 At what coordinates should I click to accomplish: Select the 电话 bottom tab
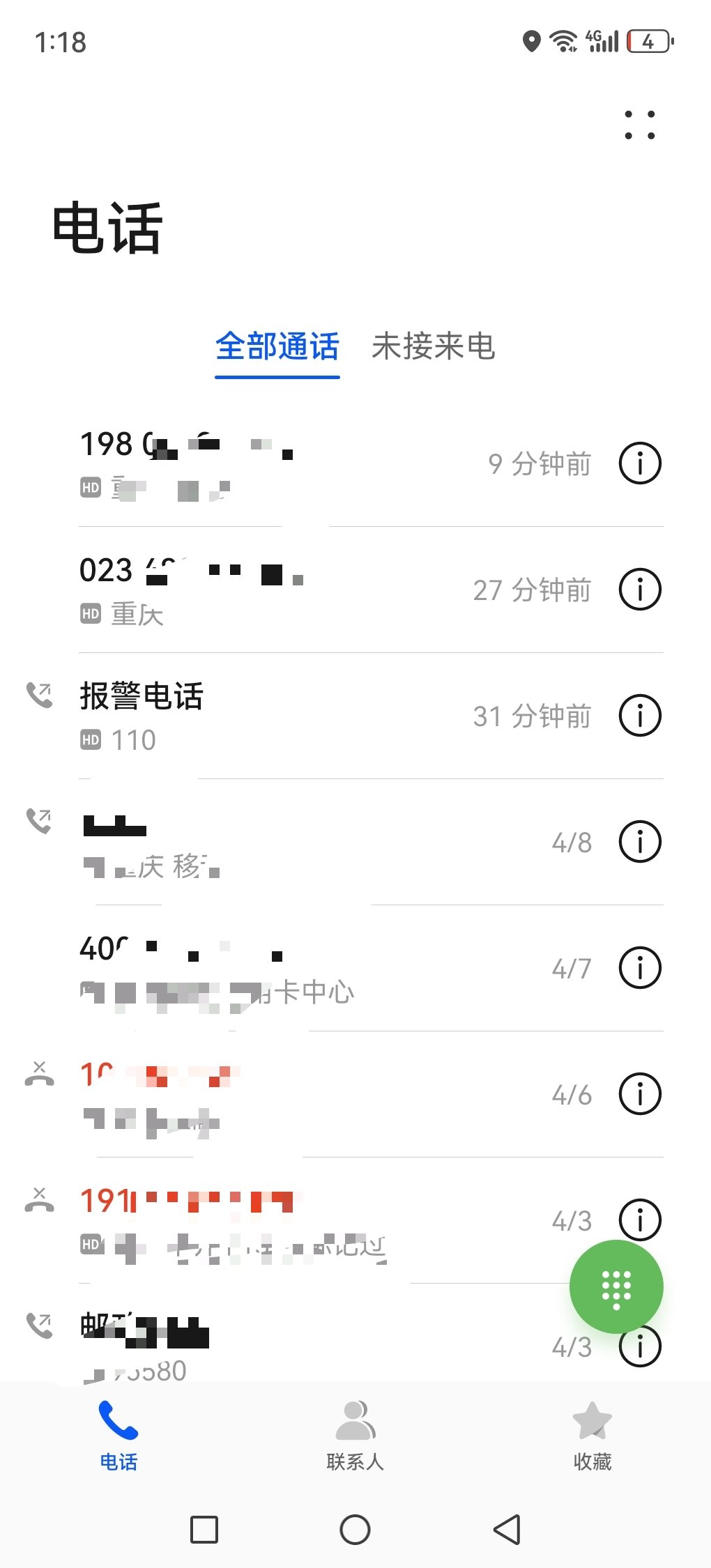coord(118,1436)
